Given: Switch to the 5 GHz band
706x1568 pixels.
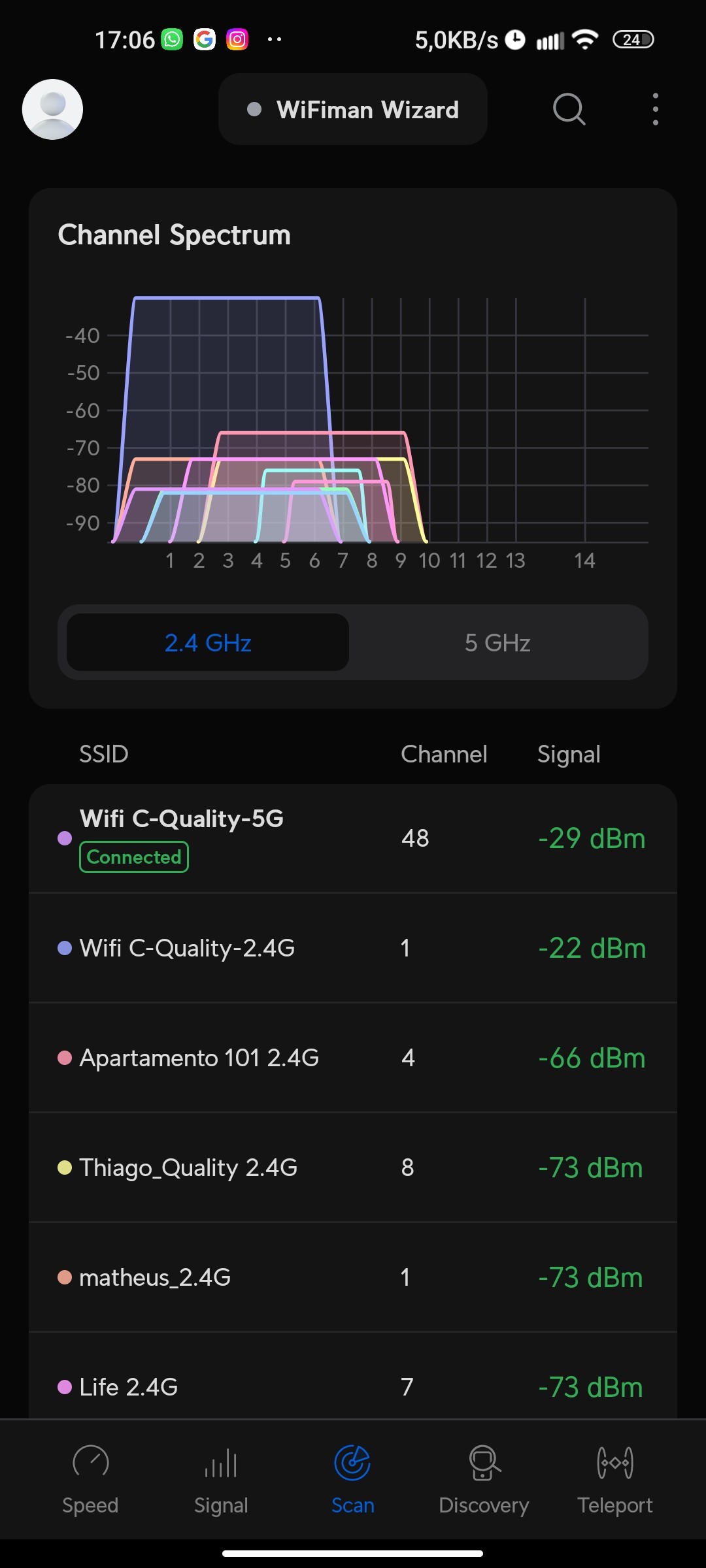Looking at the screenshot, I should (x=497, y=643).
